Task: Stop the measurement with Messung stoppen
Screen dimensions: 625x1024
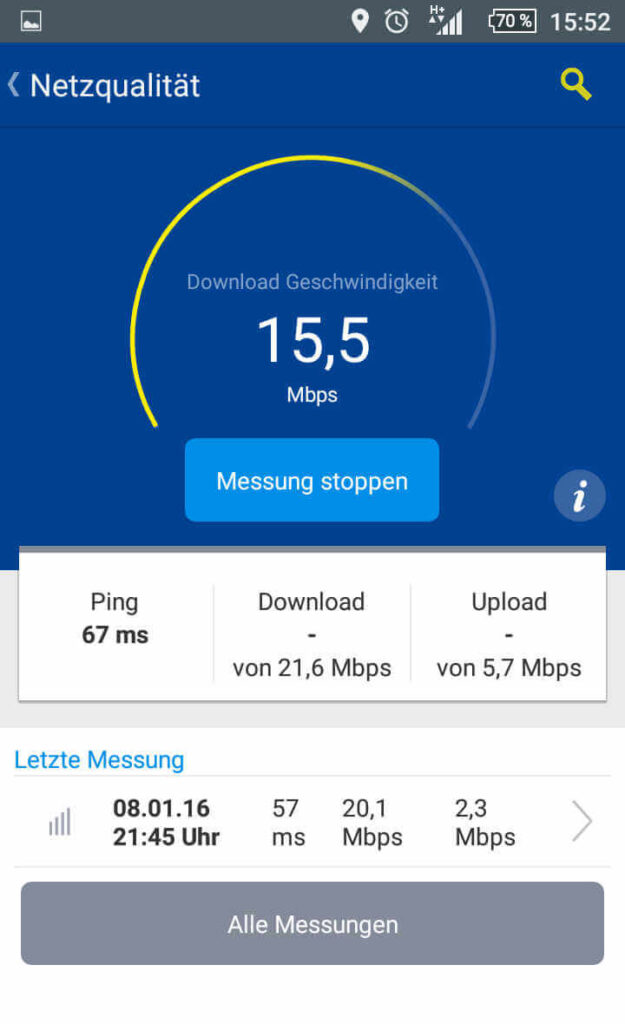Action: coord(312,481)
